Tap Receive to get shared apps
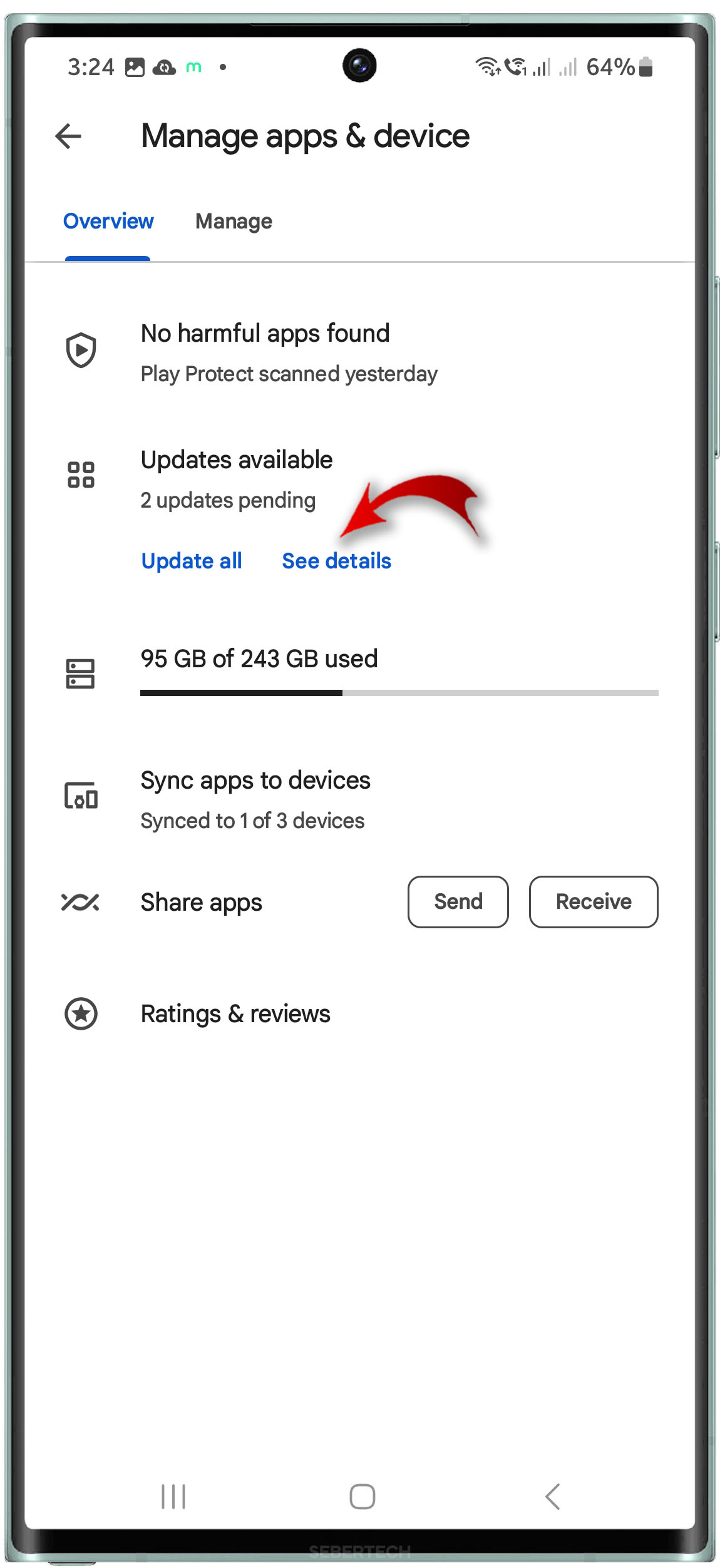720x1568 pixels. (594, 901)
